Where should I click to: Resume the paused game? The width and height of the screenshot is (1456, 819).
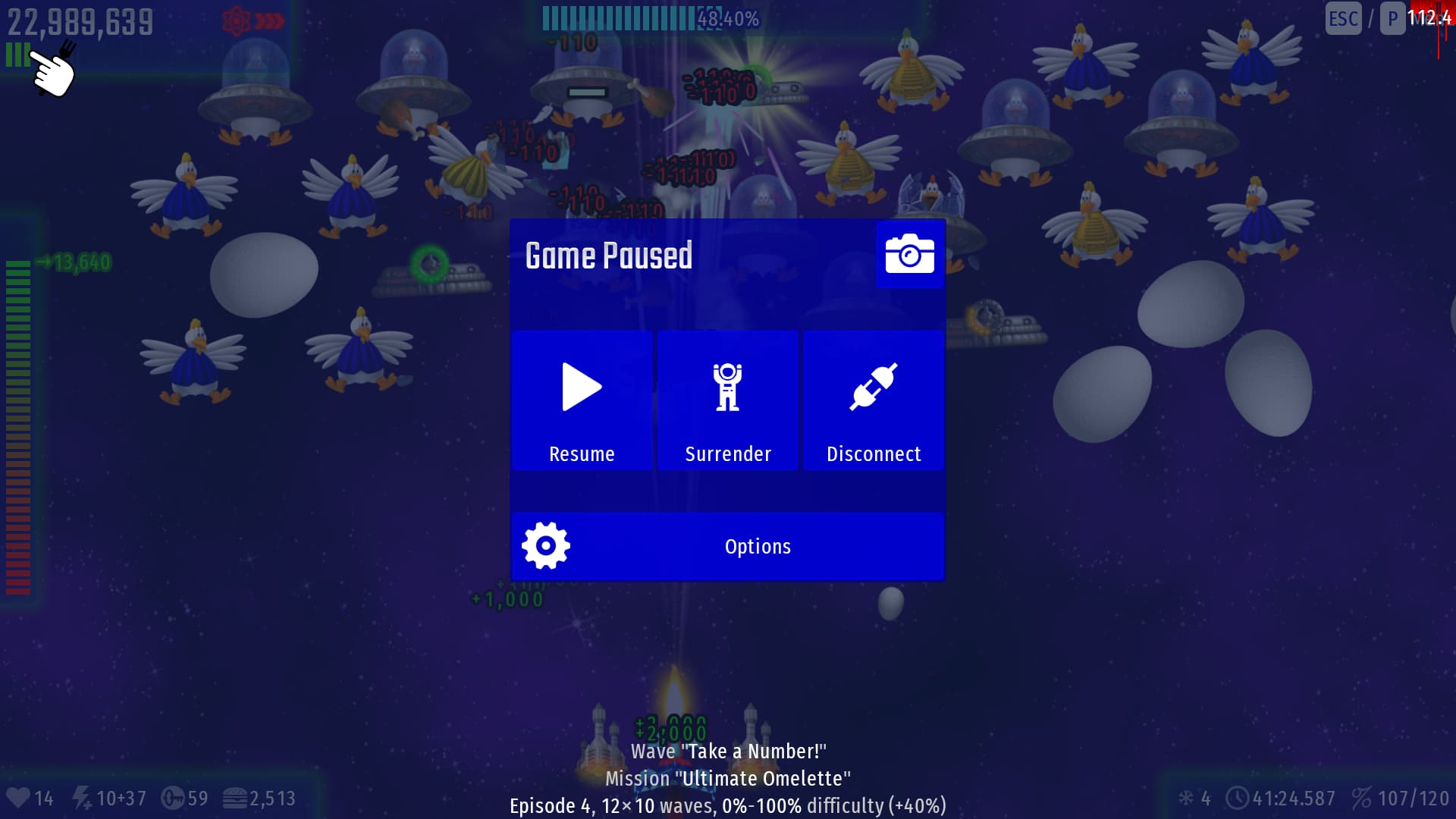tap(582, 400)
